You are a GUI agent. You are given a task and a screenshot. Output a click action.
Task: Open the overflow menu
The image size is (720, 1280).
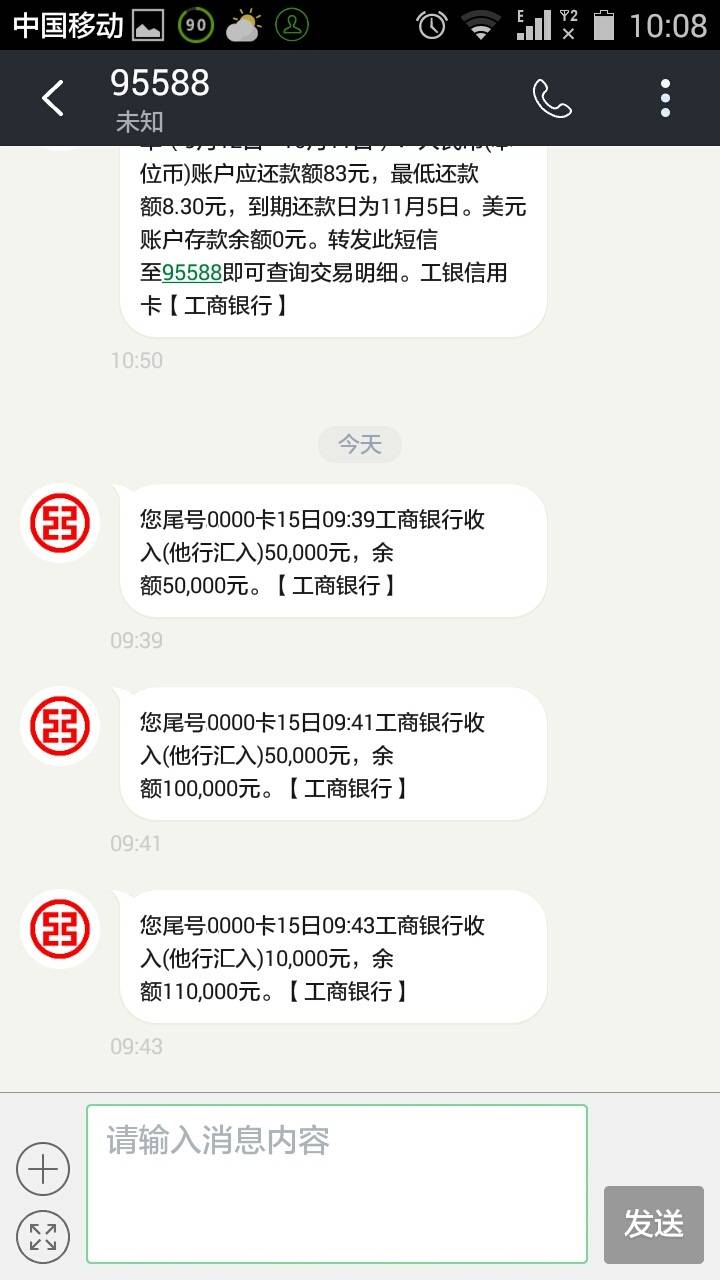point(665,98)
